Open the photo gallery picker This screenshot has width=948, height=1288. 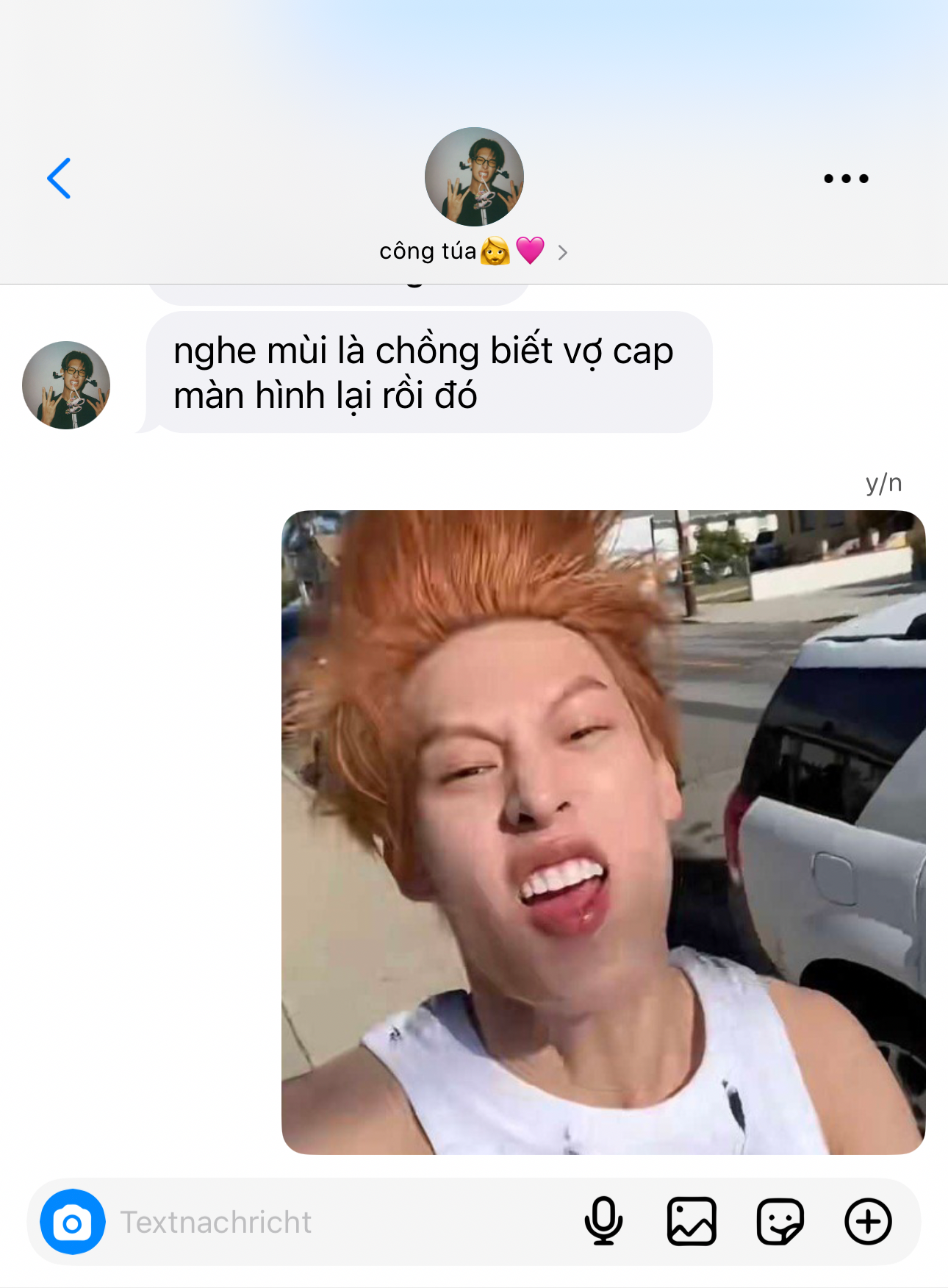[x=692, y=1222]
